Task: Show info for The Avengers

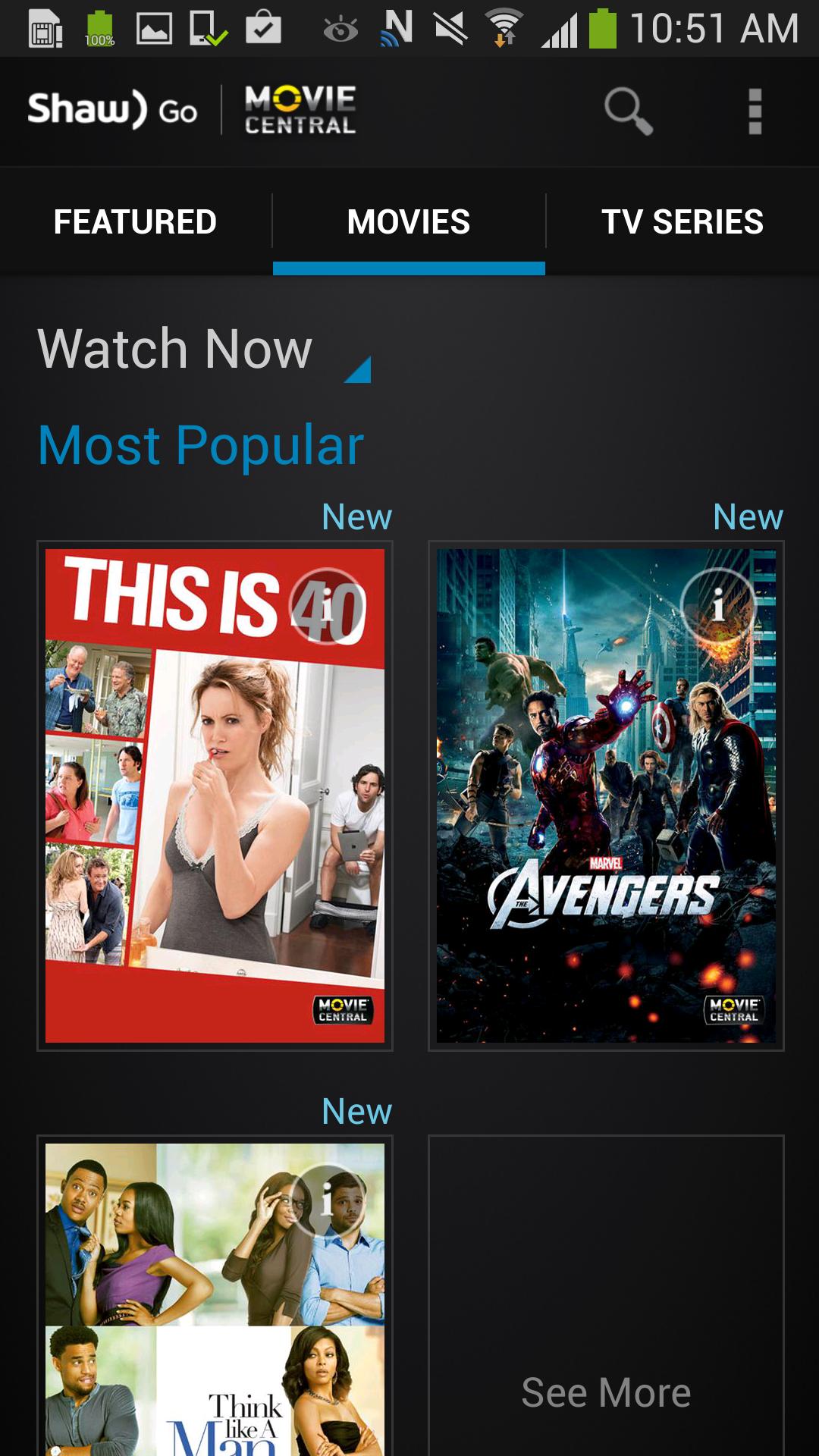Action: click(x=718, y=606)
